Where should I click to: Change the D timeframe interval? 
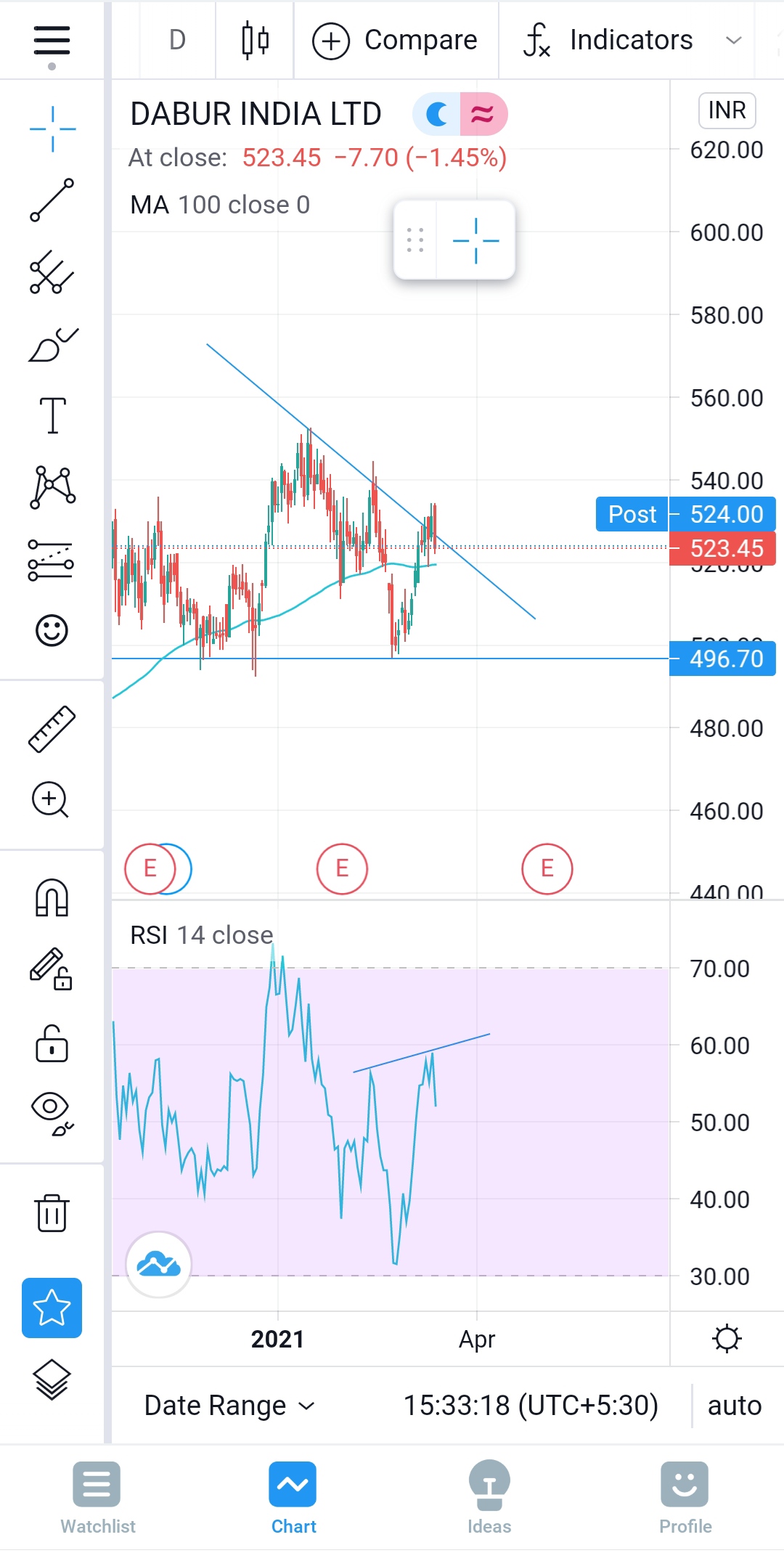[177, 40]
